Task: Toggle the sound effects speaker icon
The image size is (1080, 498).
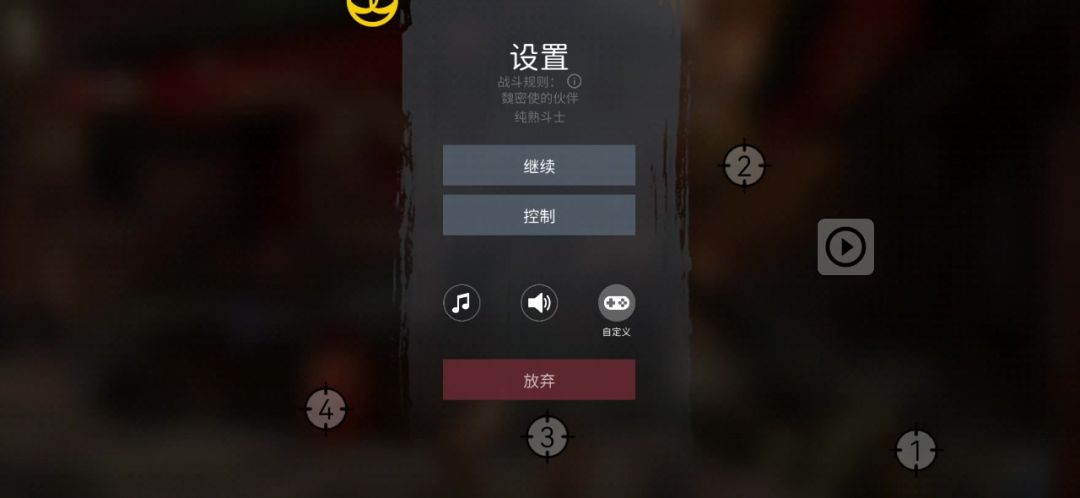Action: tap(539, 303)
